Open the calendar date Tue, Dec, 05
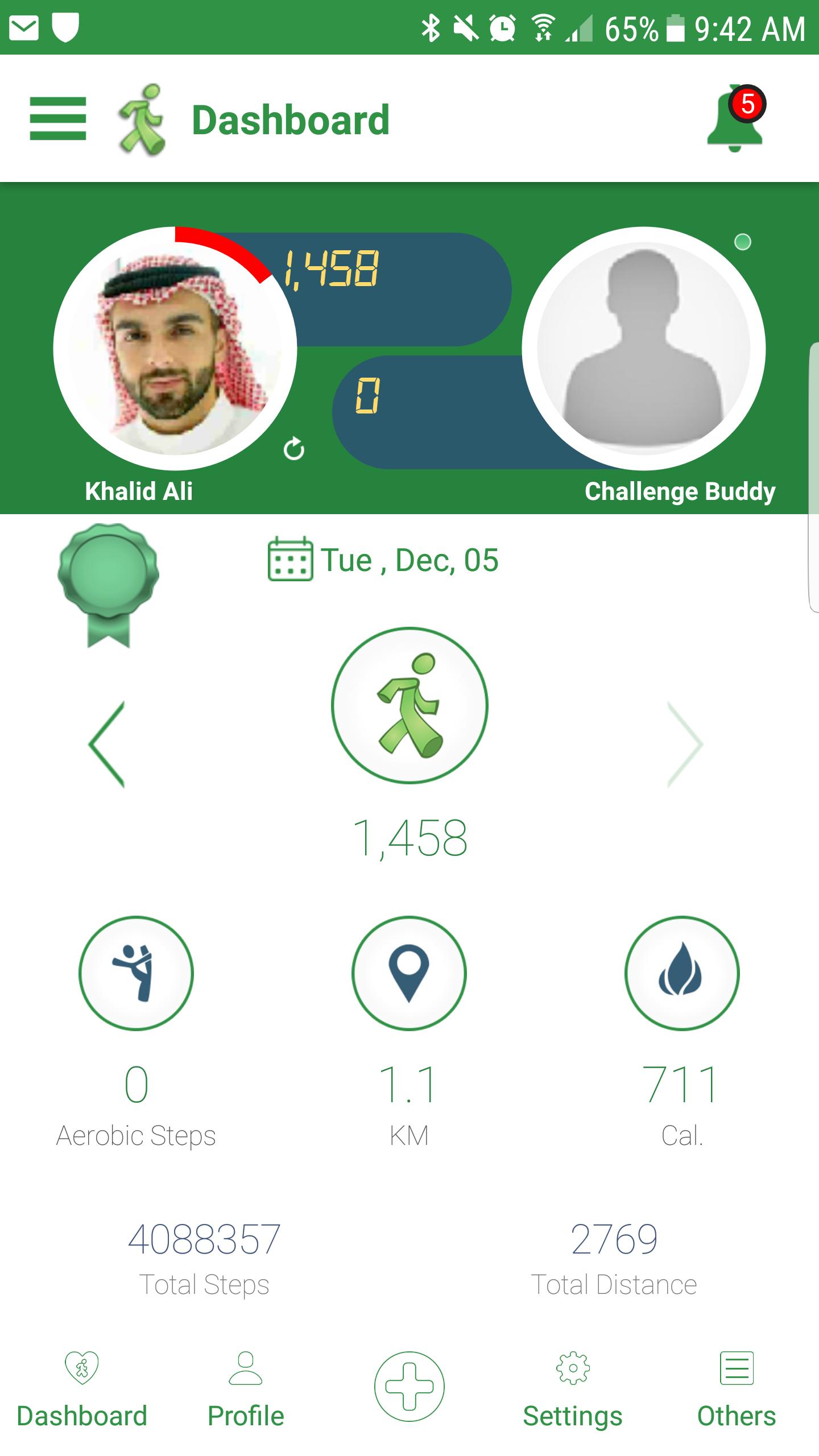Viewport: 819px width, 1456px height. [384, 560]
